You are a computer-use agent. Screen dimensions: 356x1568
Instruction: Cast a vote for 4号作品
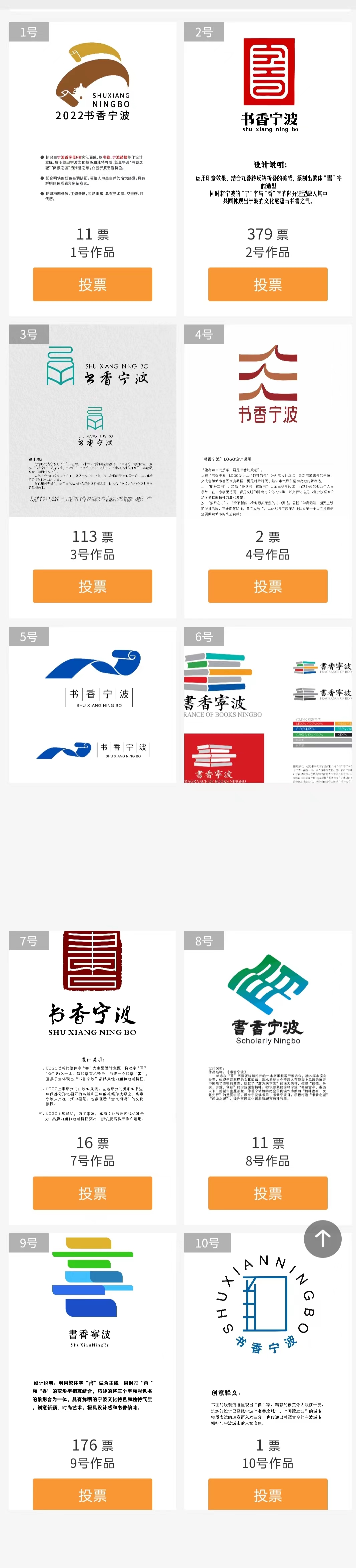click(x=267, y=586)
